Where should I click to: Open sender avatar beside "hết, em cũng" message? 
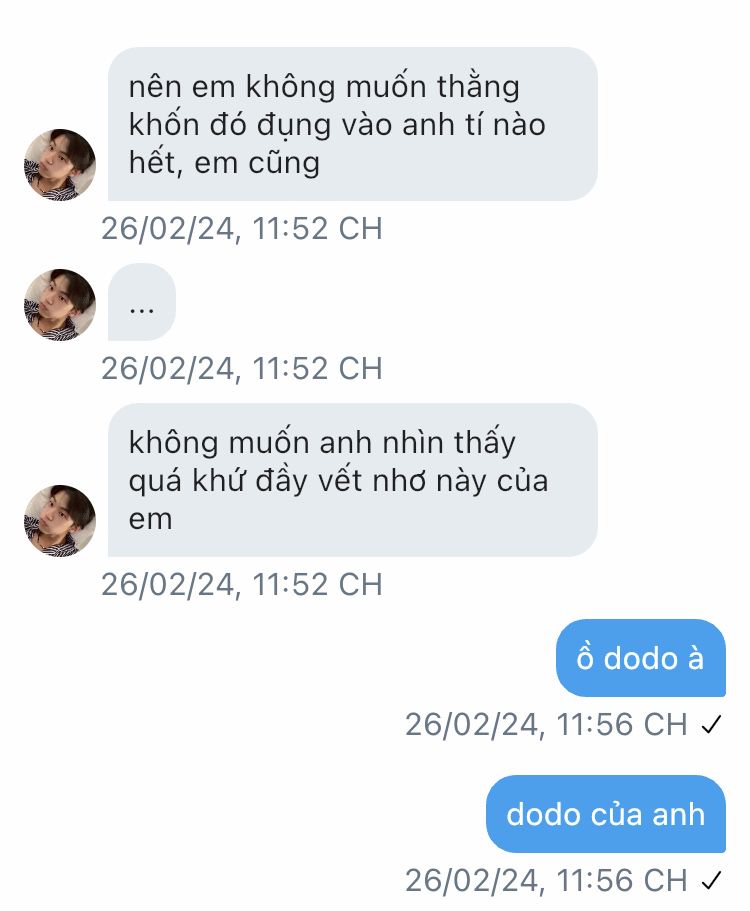pos(60,165)
